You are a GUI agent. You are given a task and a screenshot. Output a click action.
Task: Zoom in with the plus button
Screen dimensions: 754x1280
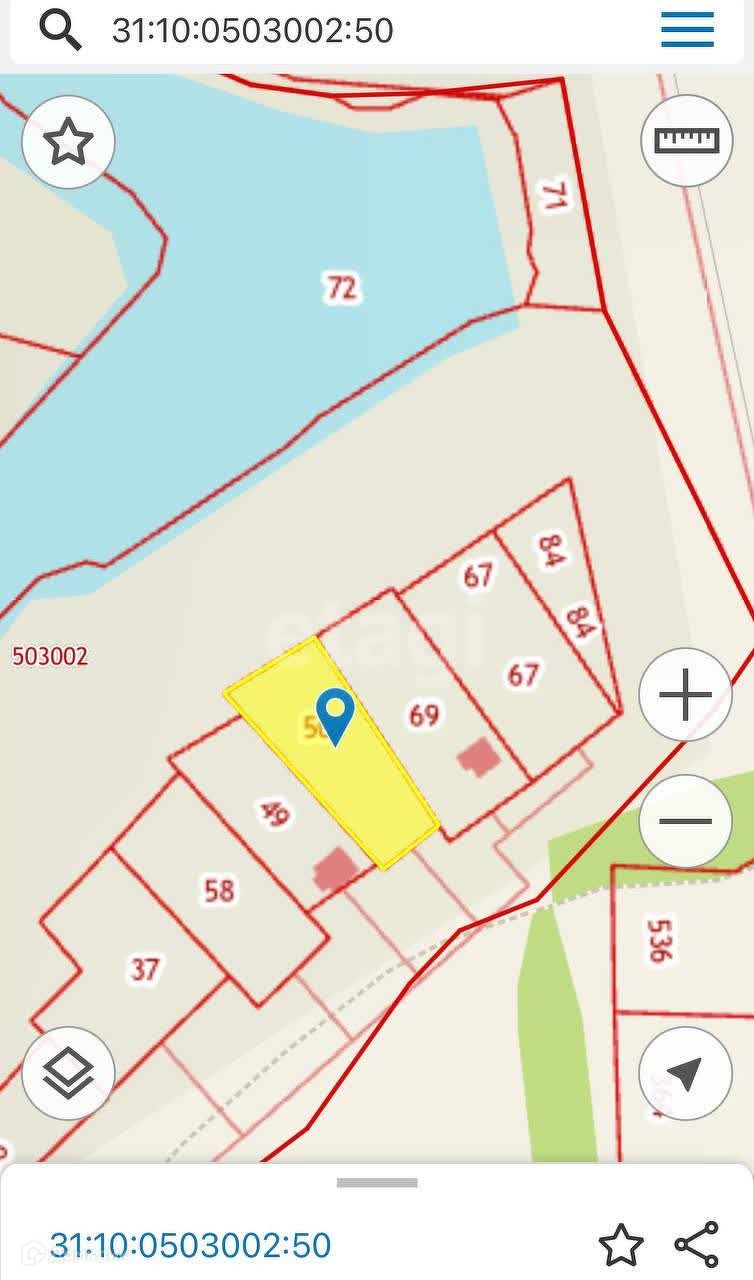686,695
